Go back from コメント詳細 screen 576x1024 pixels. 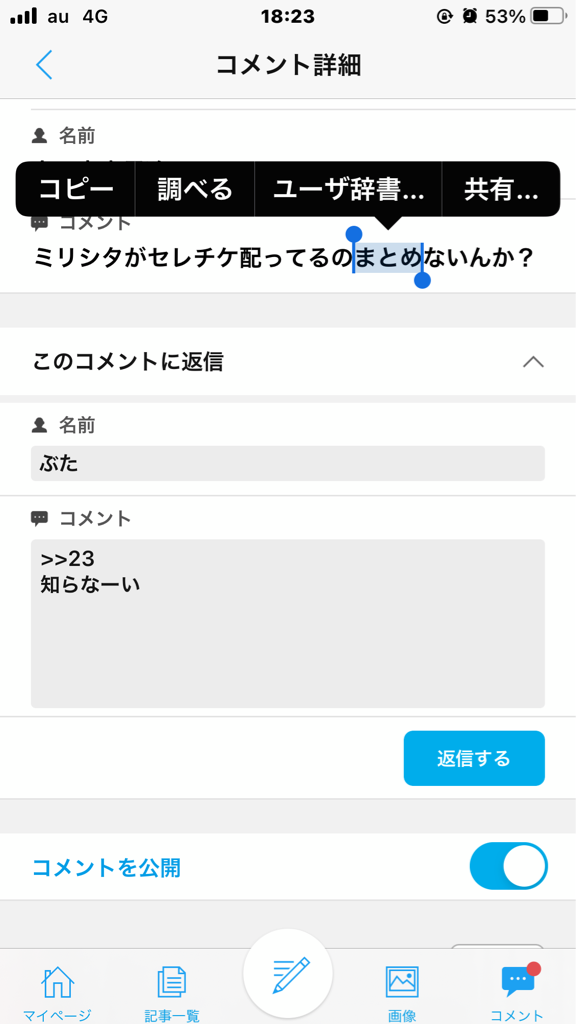coord(44,65)
